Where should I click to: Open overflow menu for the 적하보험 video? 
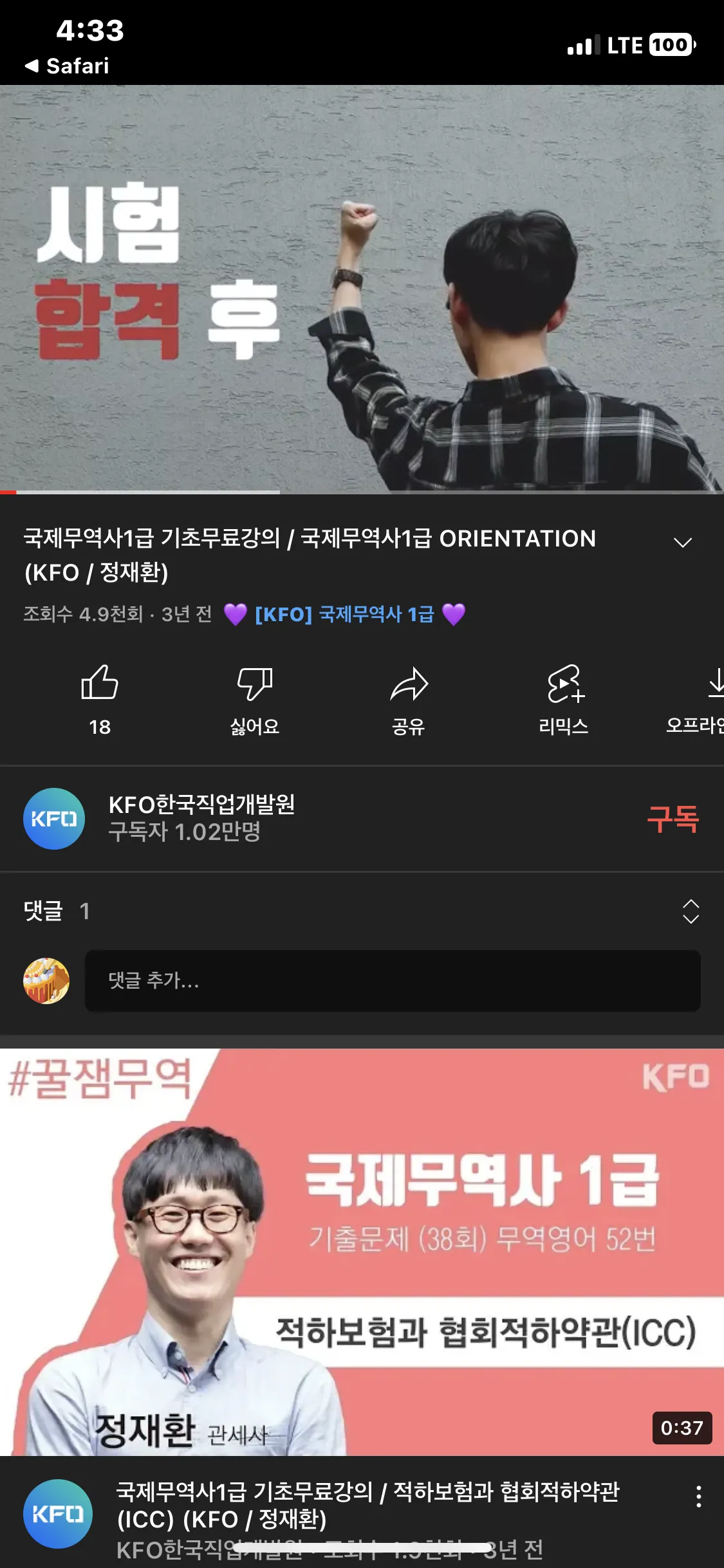698,1497
